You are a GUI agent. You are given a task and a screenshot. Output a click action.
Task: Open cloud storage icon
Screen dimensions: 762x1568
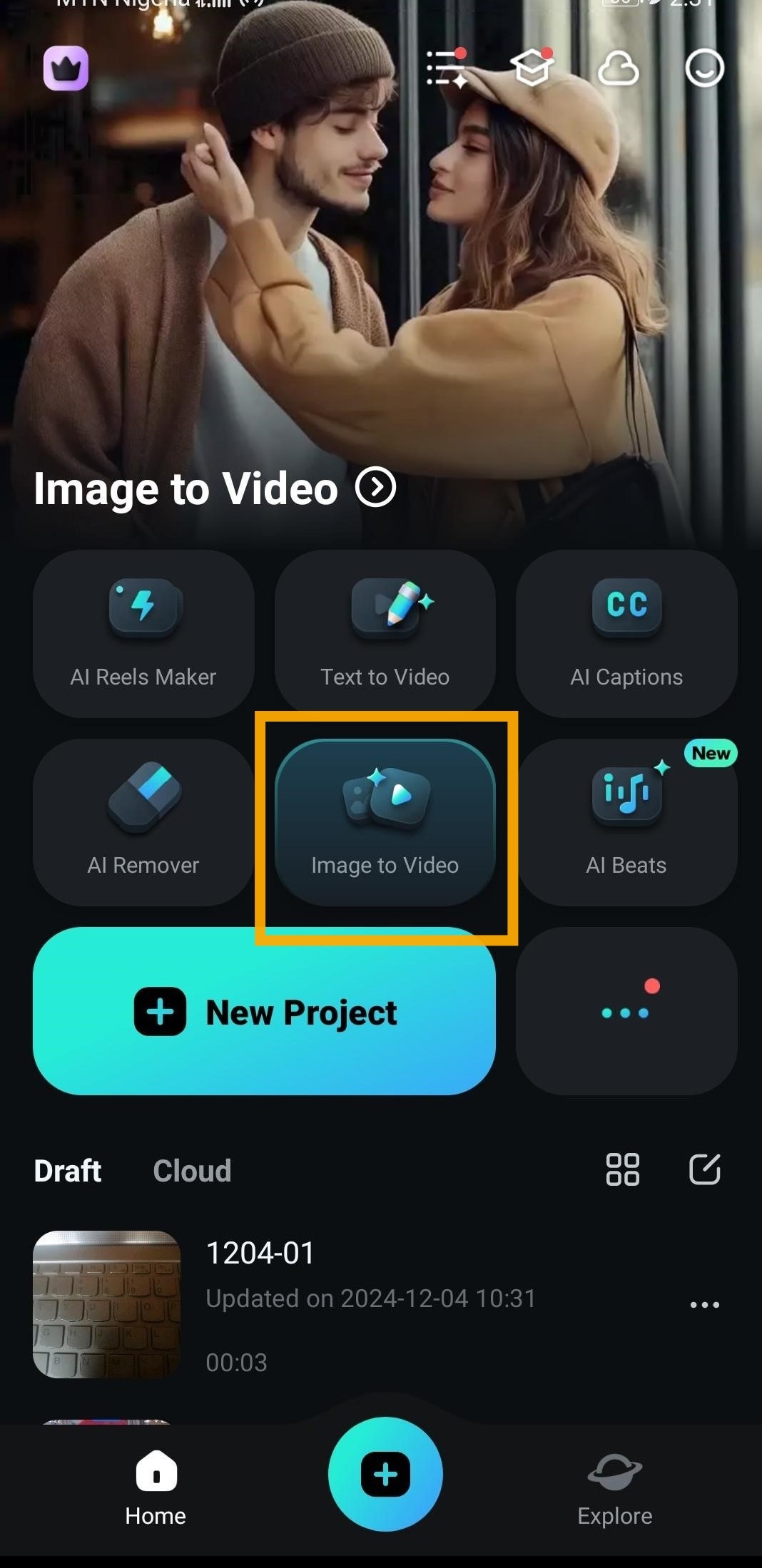pyautogui.click(x=618, y=69)
